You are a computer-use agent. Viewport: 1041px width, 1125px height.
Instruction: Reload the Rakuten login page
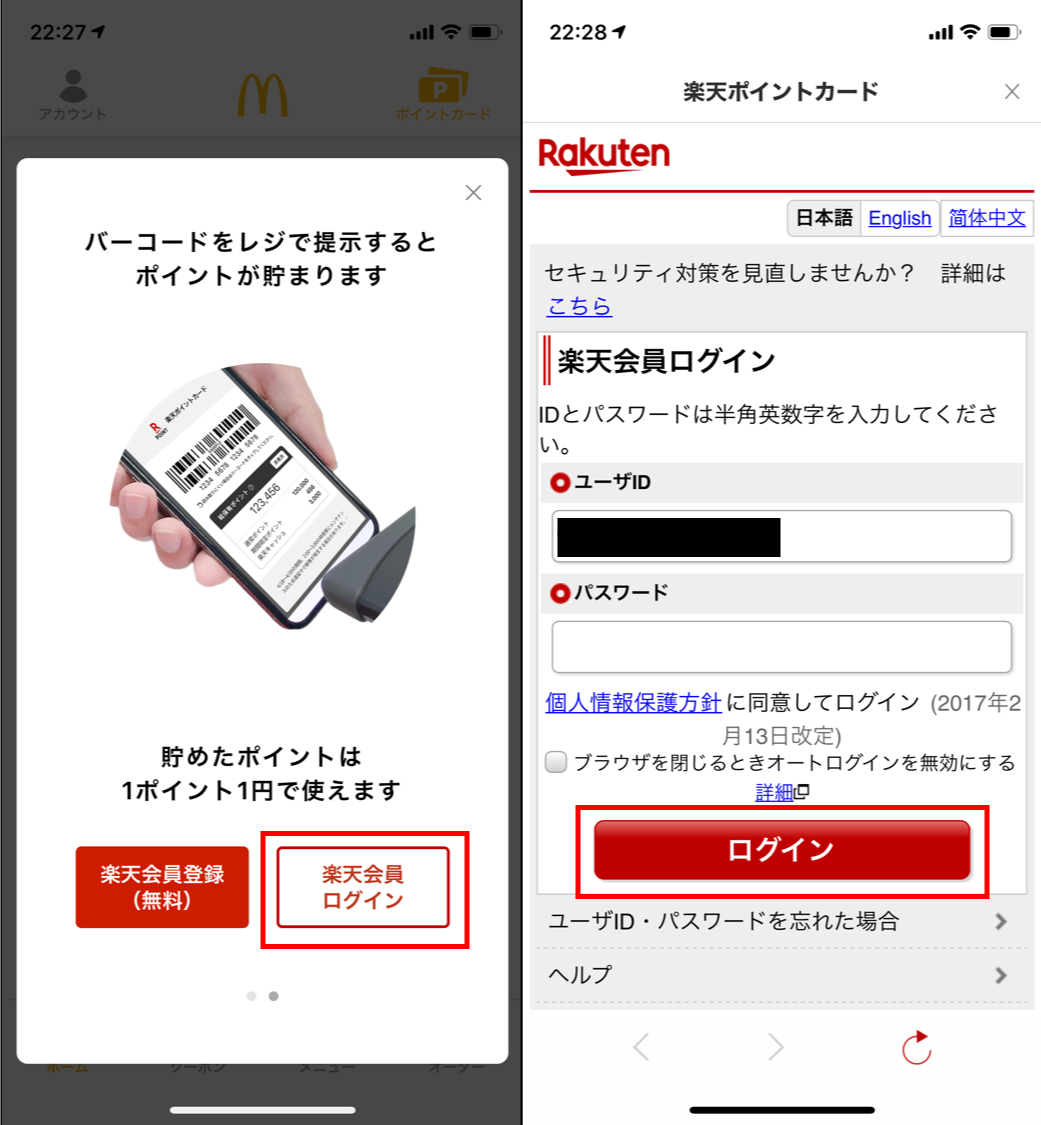[915, 1047]
